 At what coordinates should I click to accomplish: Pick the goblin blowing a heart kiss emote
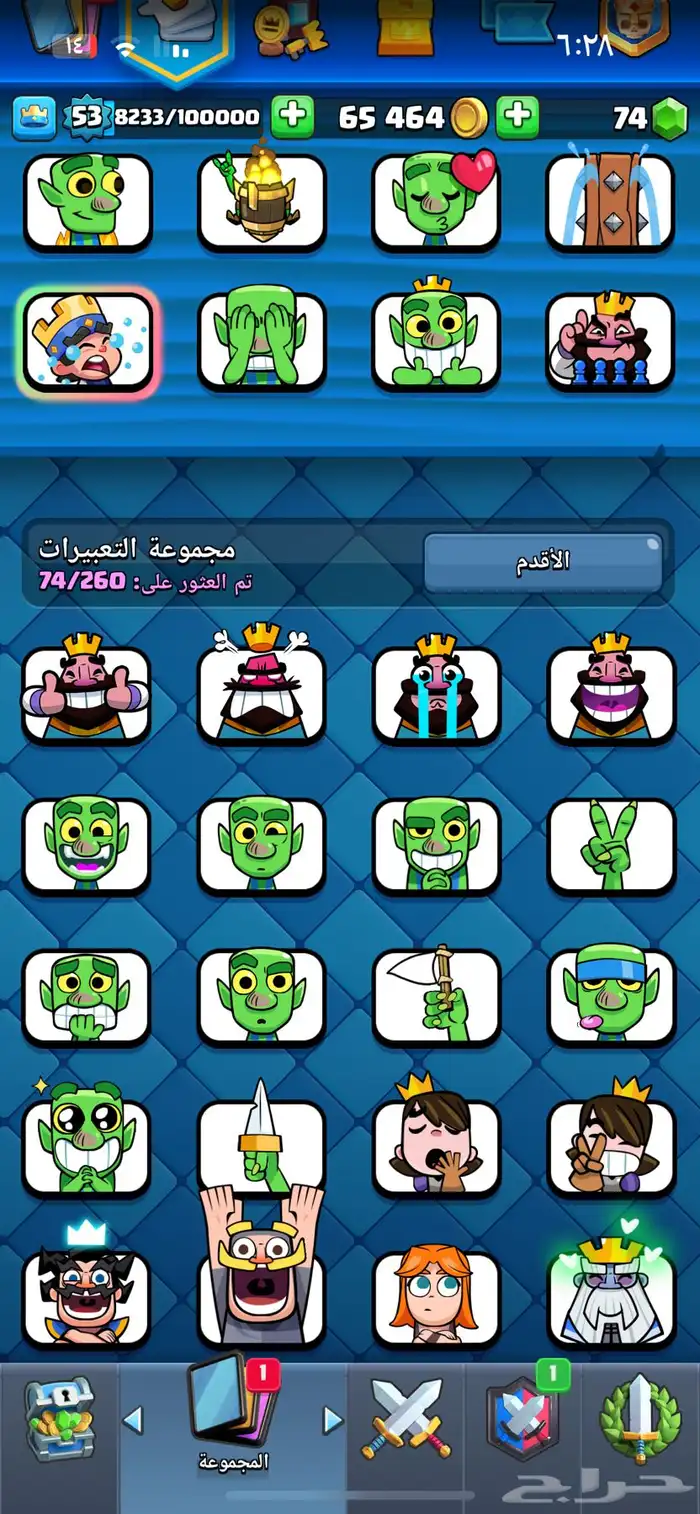[x=436, y=200]
